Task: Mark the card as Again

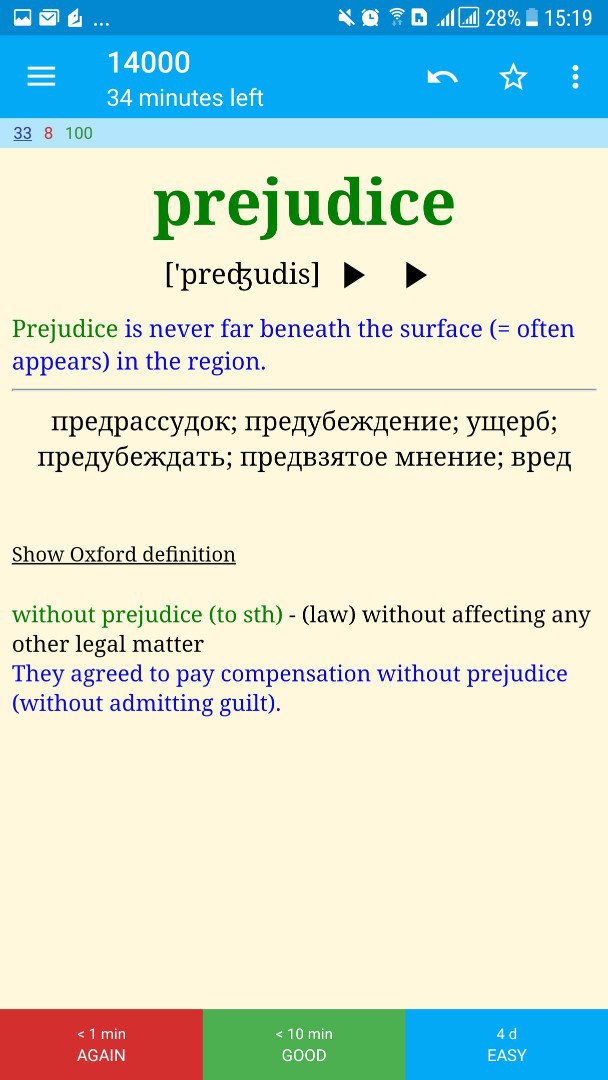Action: pyautogui.click(x=101, y=1044)
